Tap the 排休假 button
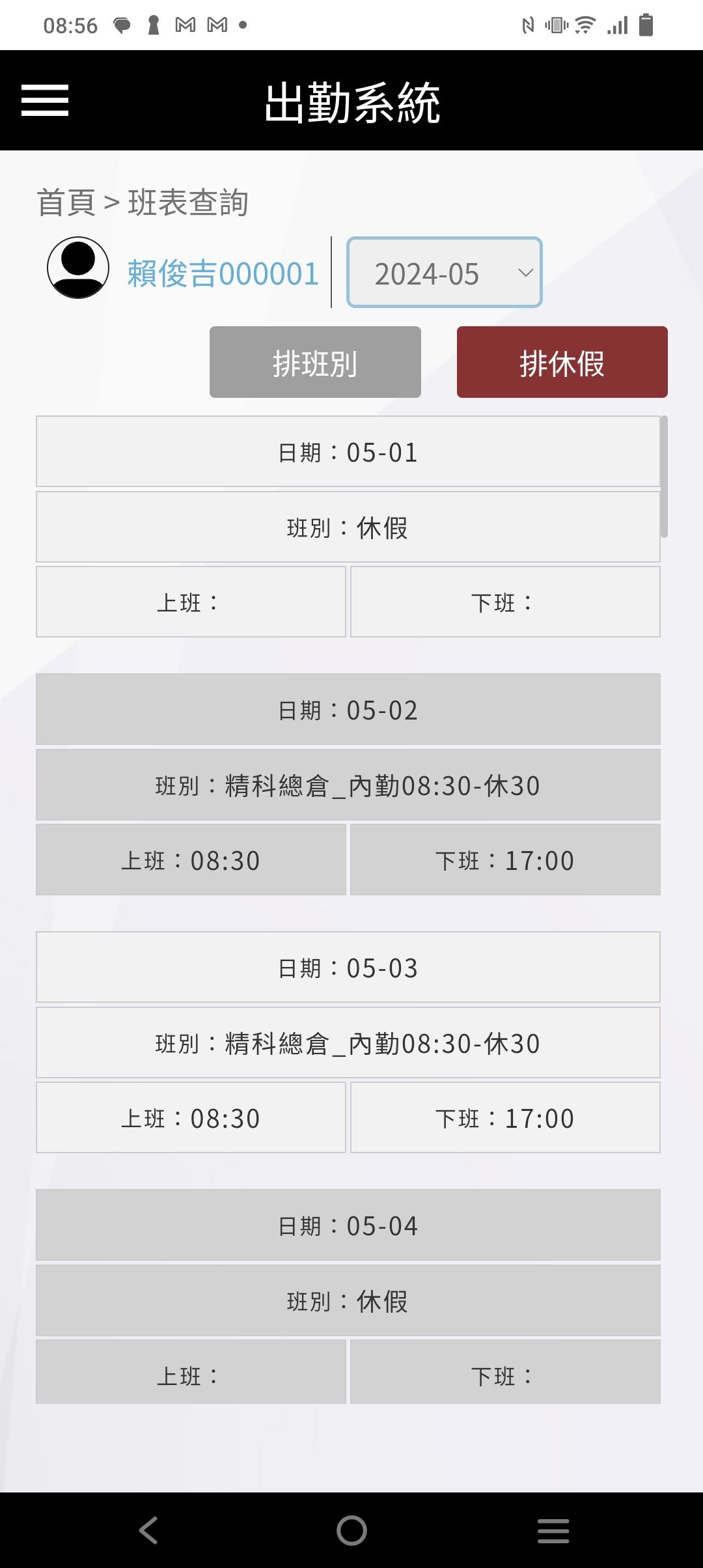Image resolution: width=703 pixels, height=1568 pixels. [x=562, y=362]
